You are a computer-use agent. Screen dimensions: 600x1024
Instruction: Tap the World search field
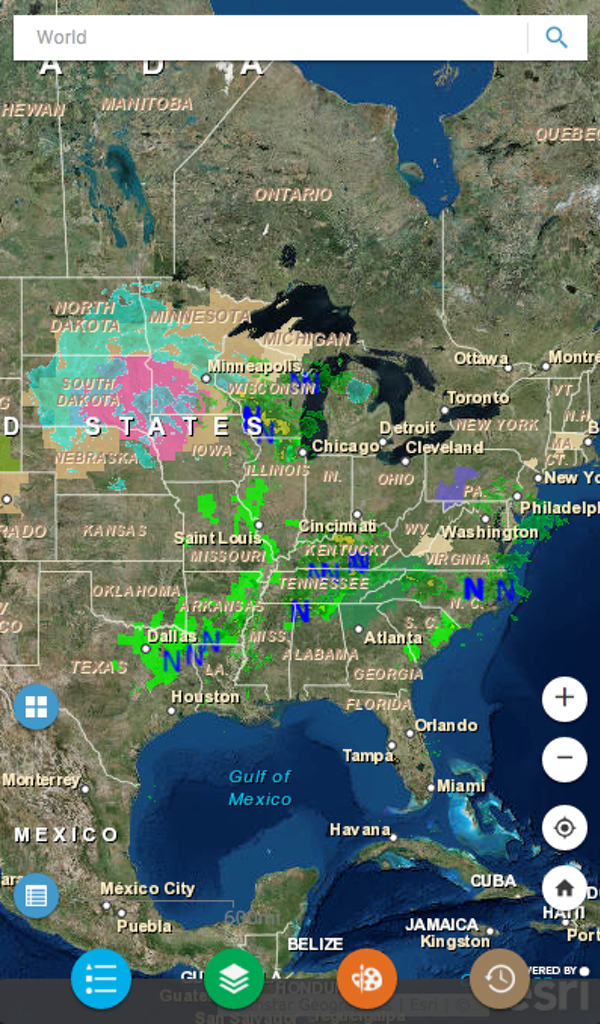point(270,38)
